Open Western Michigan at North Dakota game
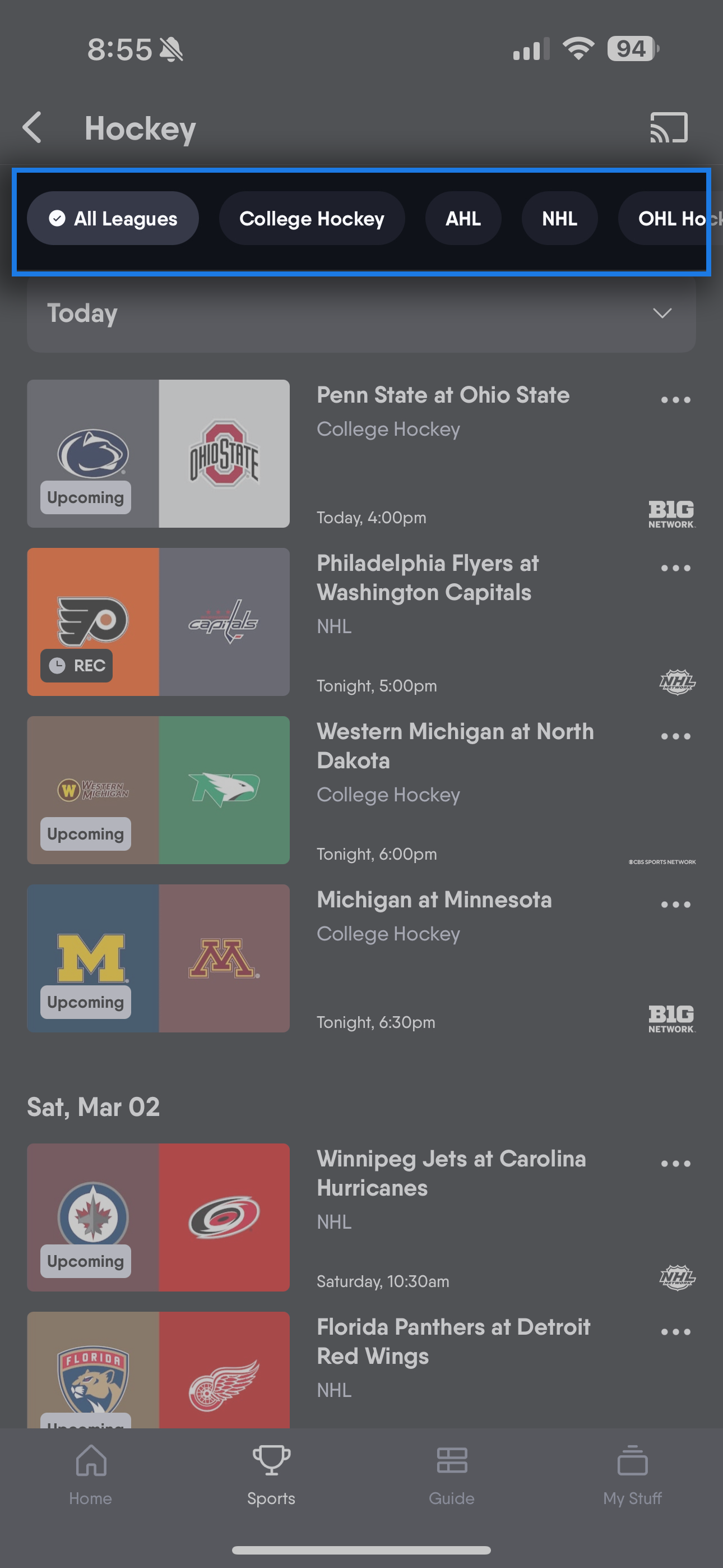This screenshot has height=1568, width=723. click(x=455, y=746)
